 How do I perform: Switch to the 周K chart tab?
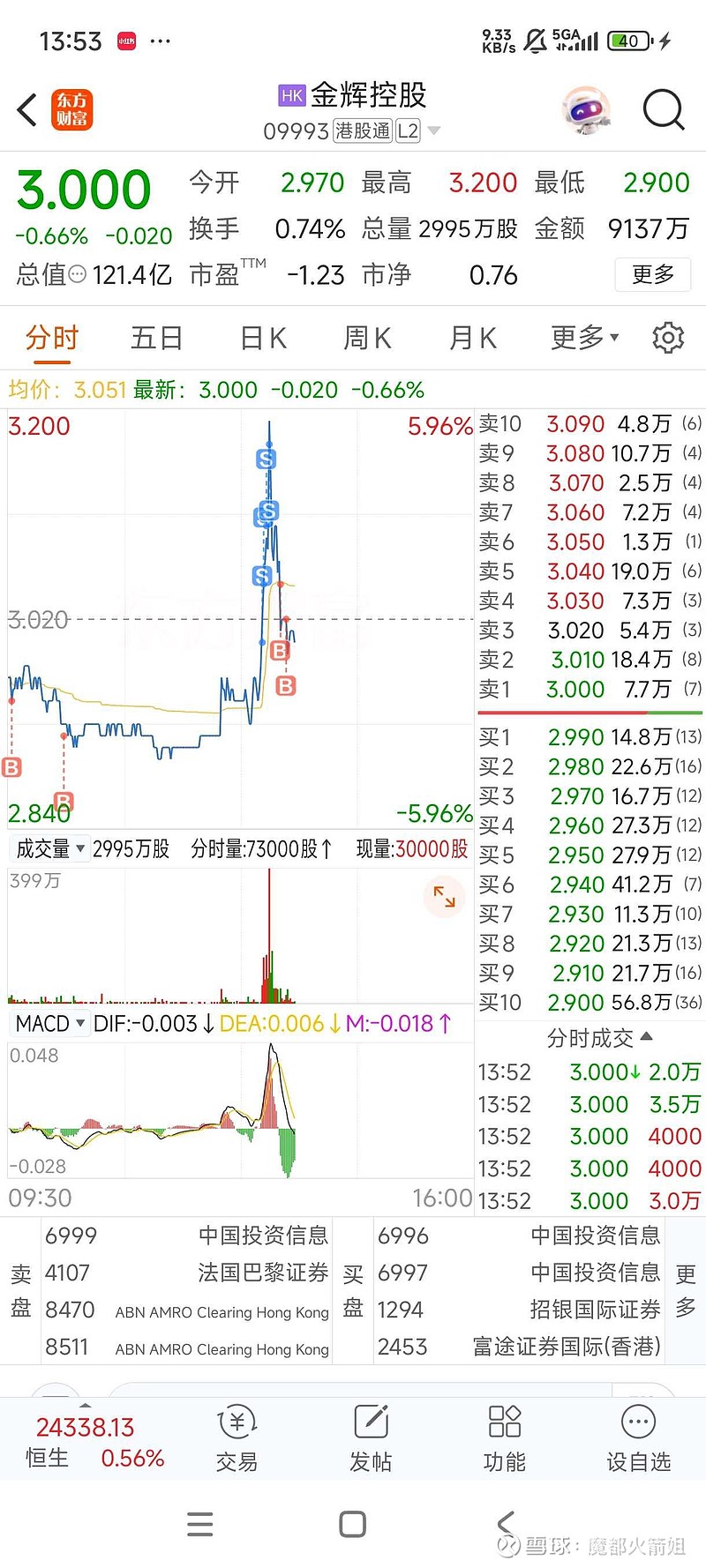[x=367, y=339]
